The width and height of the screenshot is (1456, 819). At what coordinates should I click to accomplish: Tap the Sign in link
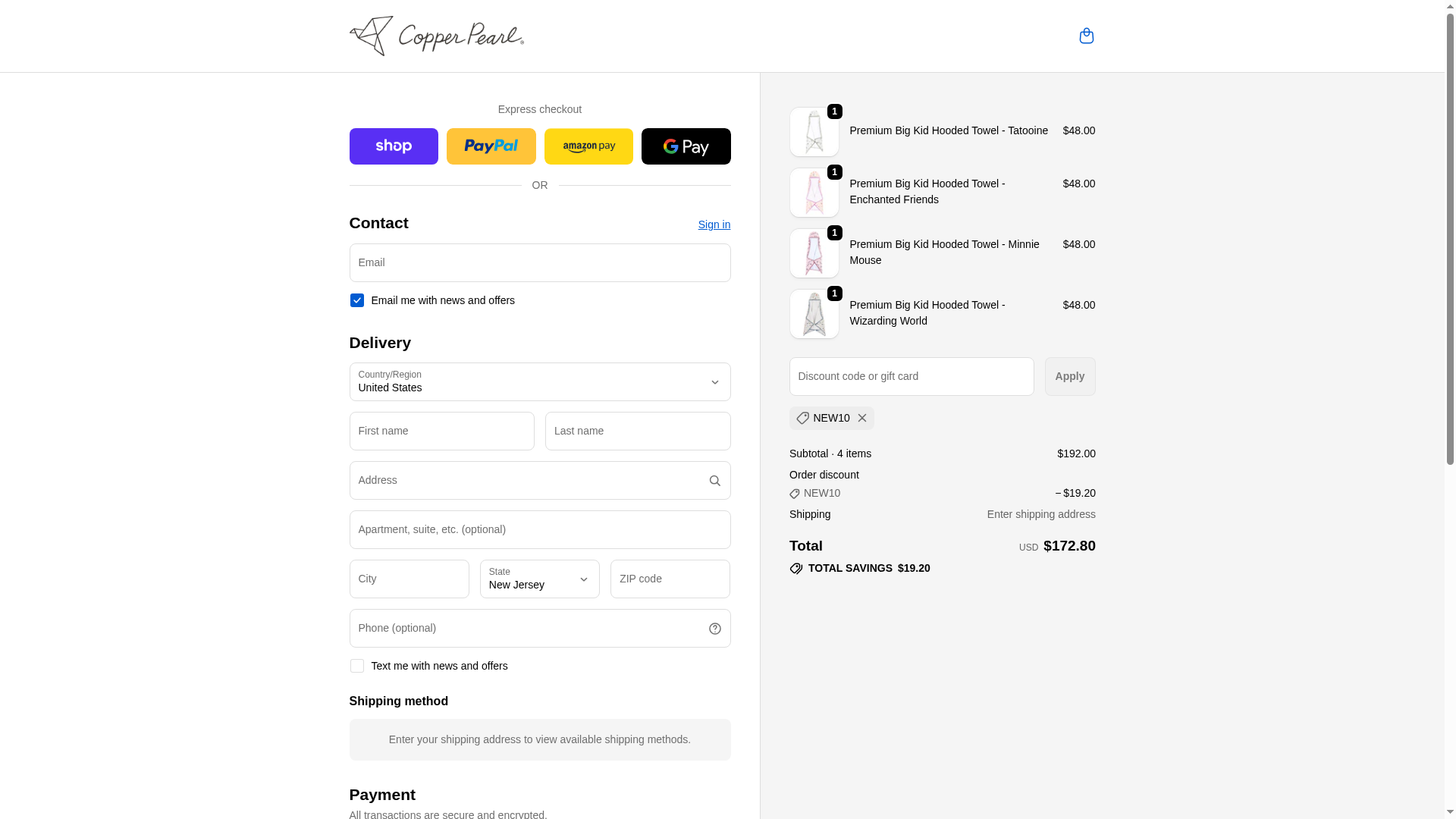pos(714,224)
